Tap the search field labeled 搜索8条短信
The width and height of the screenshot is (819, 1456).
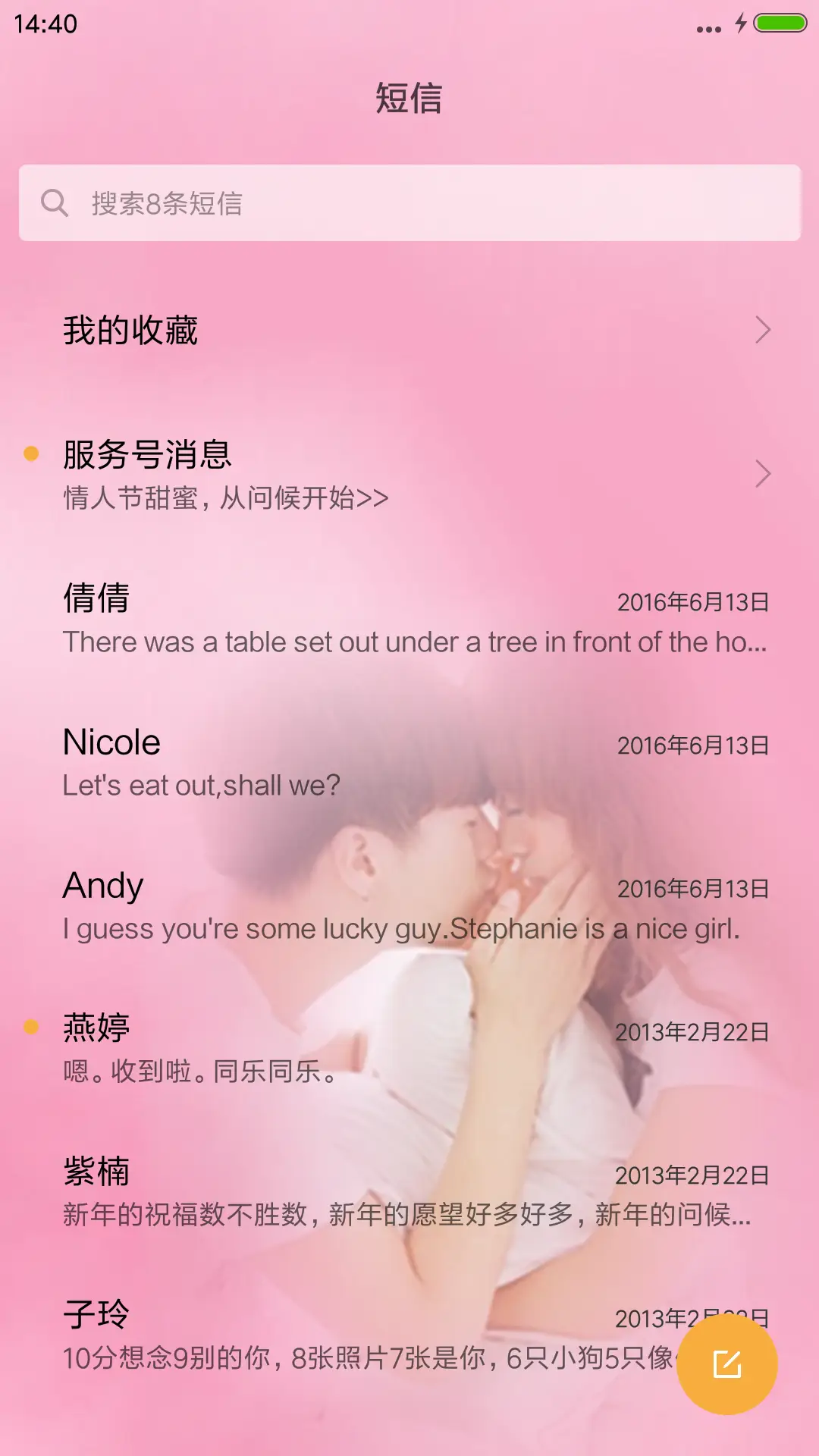[x=409, y=202]
